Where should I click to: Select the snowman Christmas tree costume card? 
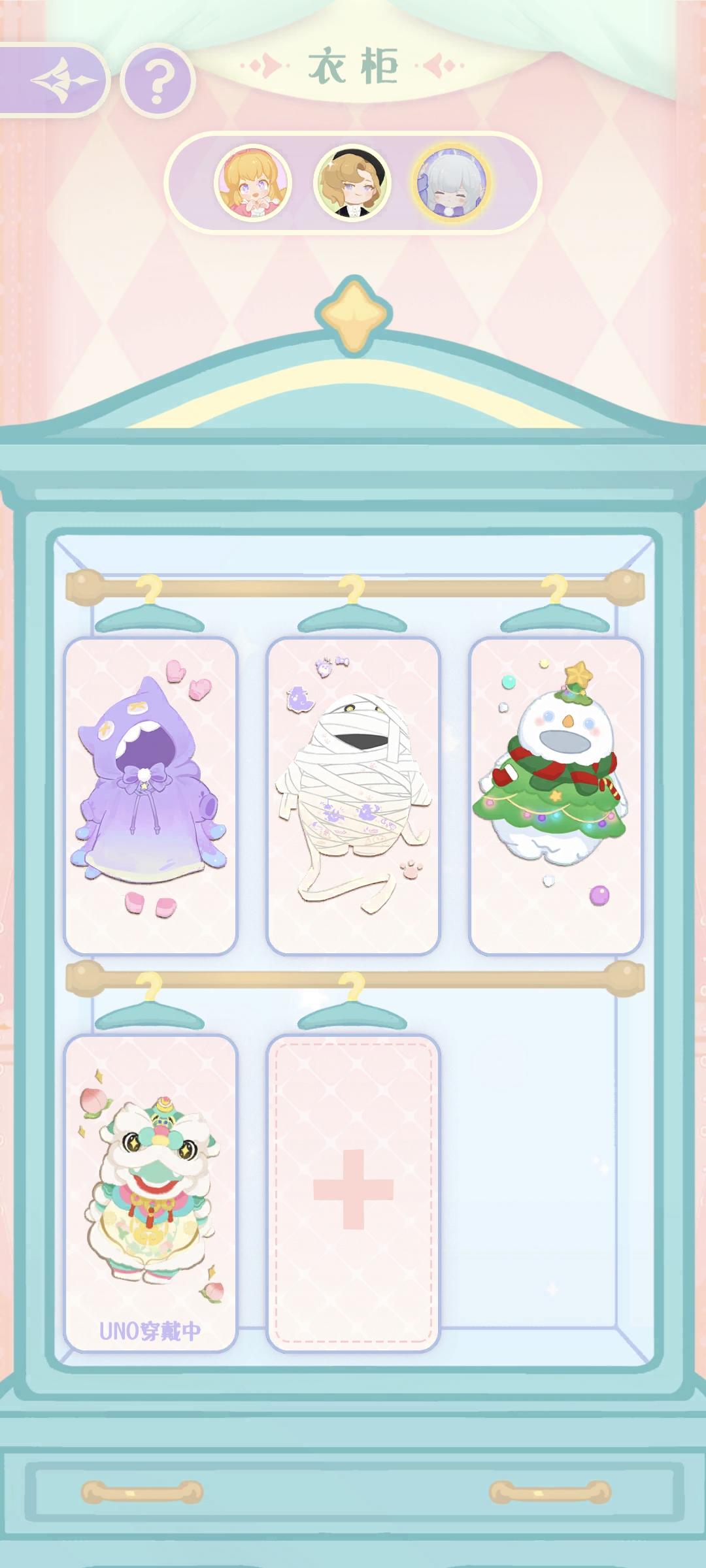point(552,794)
